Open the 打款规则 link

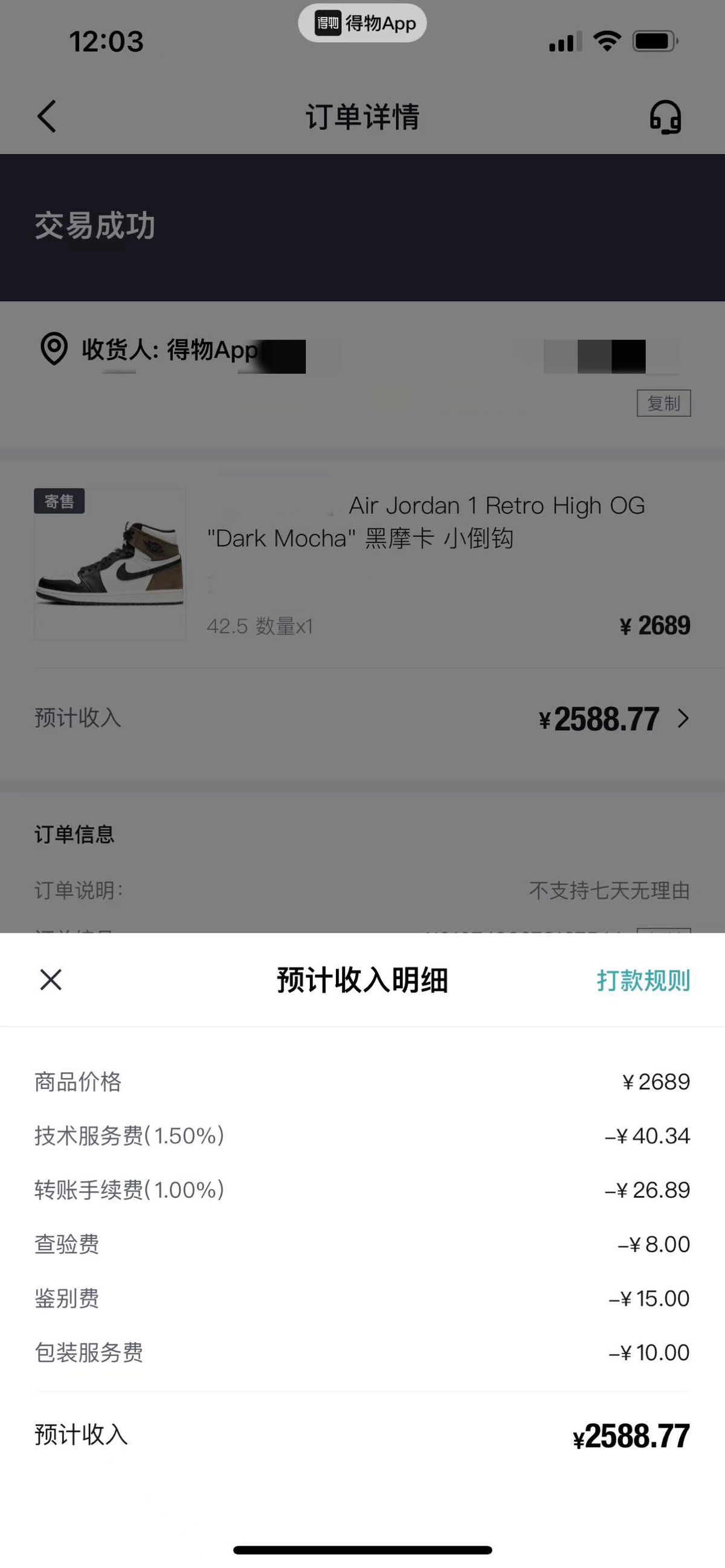click(x=643, y=981)
